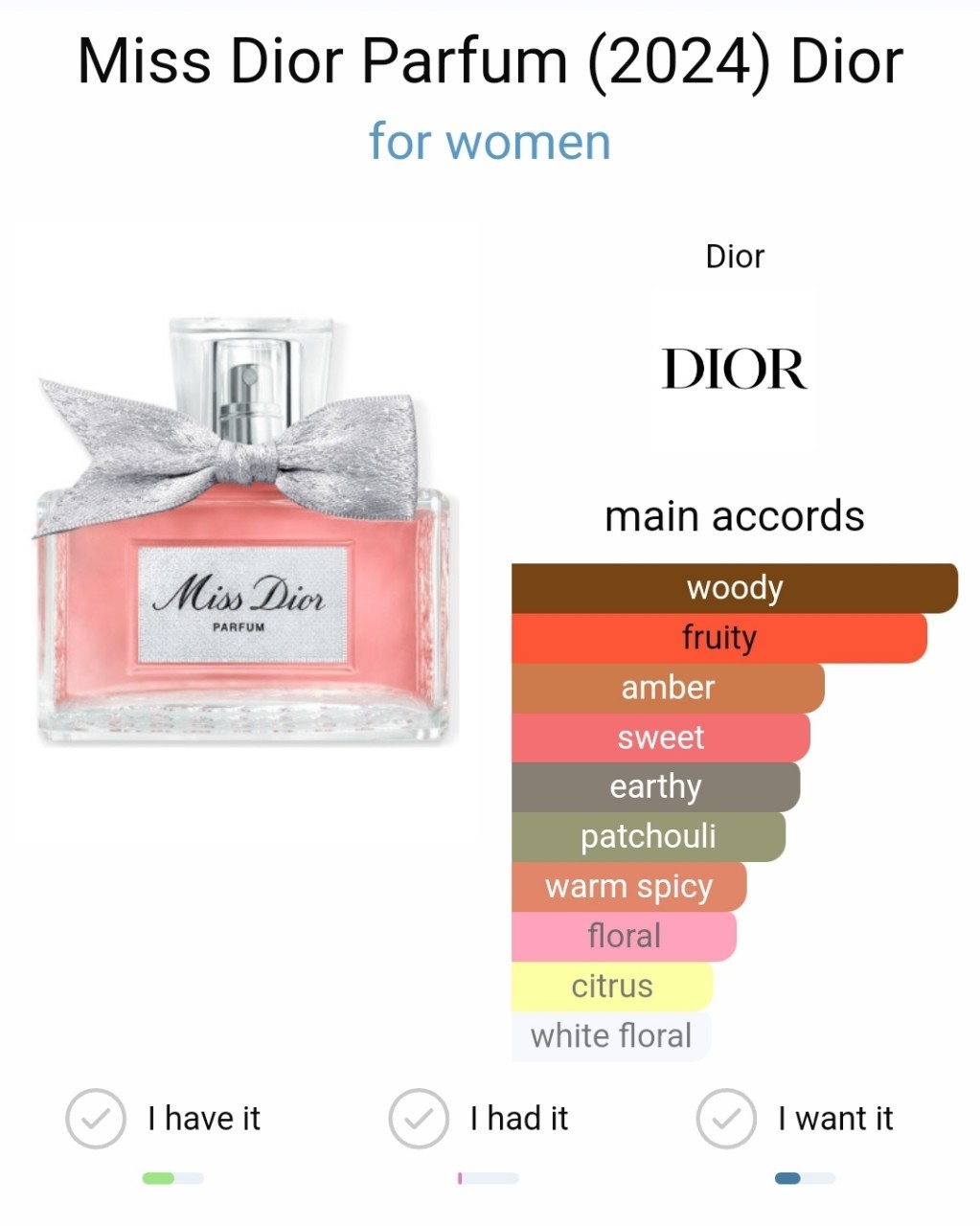
Task: Click the DIOR brand logo
Action: click(733, 369)
